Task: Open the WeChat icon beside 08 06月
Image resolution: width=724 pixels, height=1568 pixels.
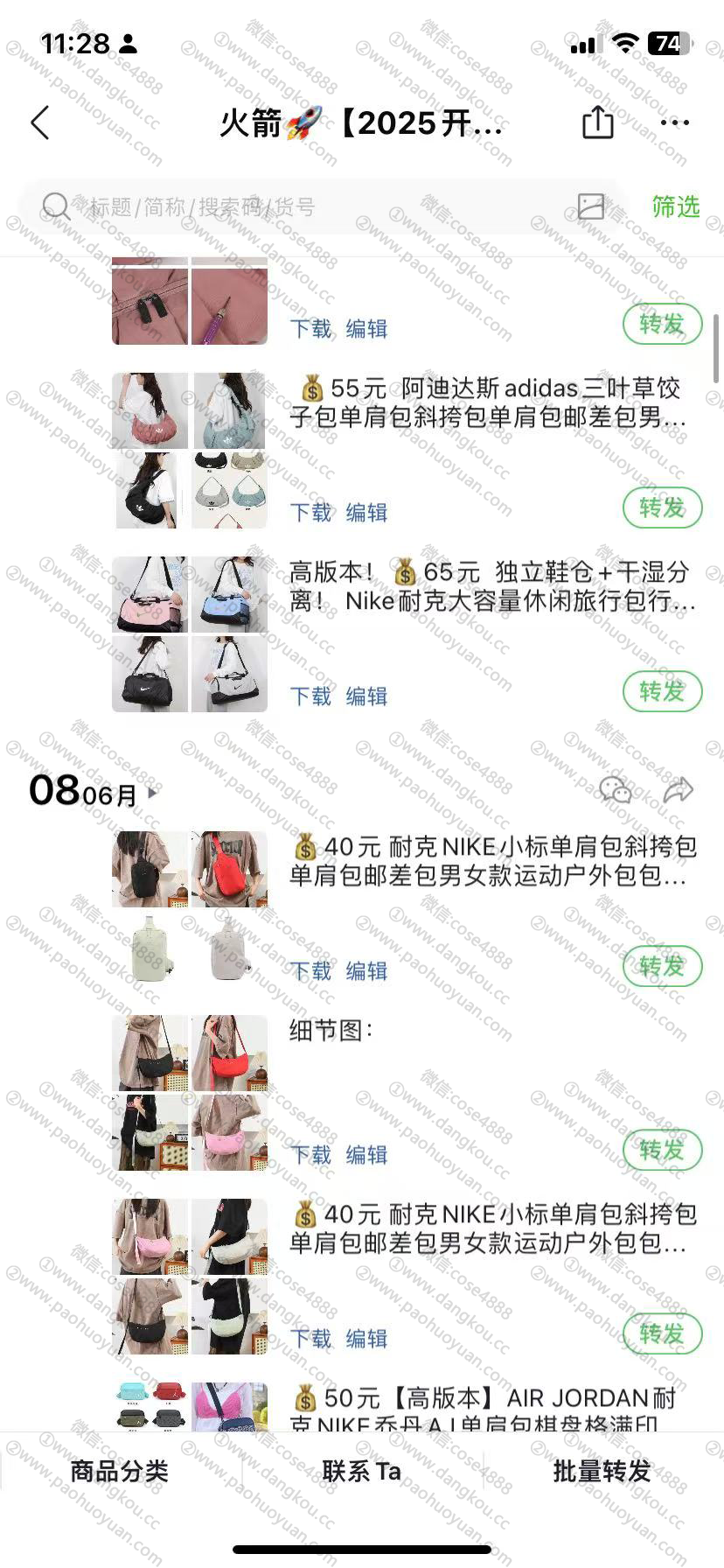Action: coord(616,790)
